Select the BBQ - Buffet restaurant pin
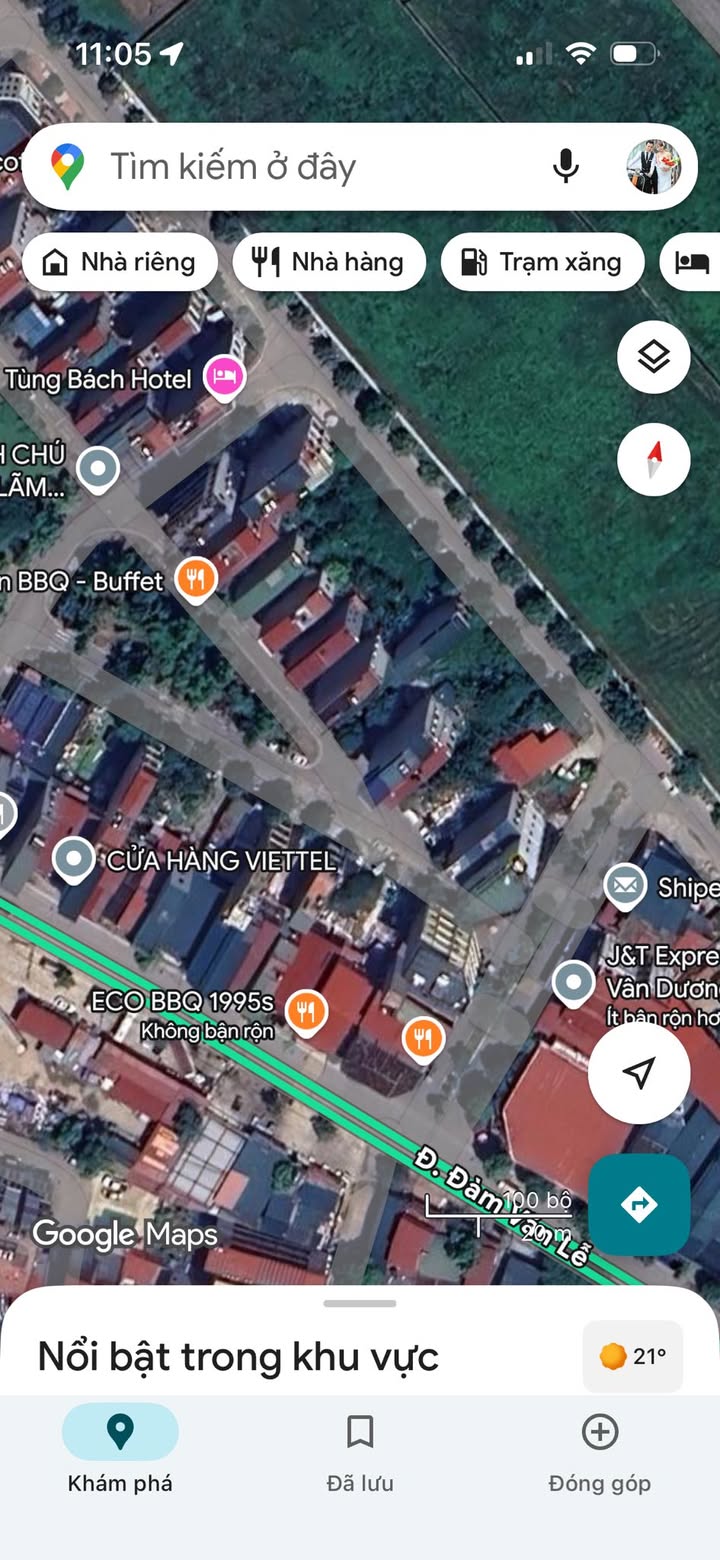720x1560 pixels. 196,578
